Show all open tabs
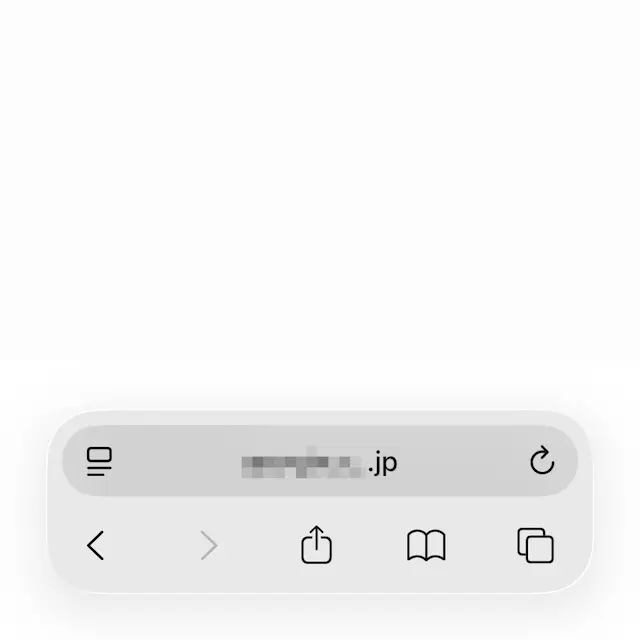The width and height of the screenshot is (640, 640). pyautogui.click(x=536, y=546)
